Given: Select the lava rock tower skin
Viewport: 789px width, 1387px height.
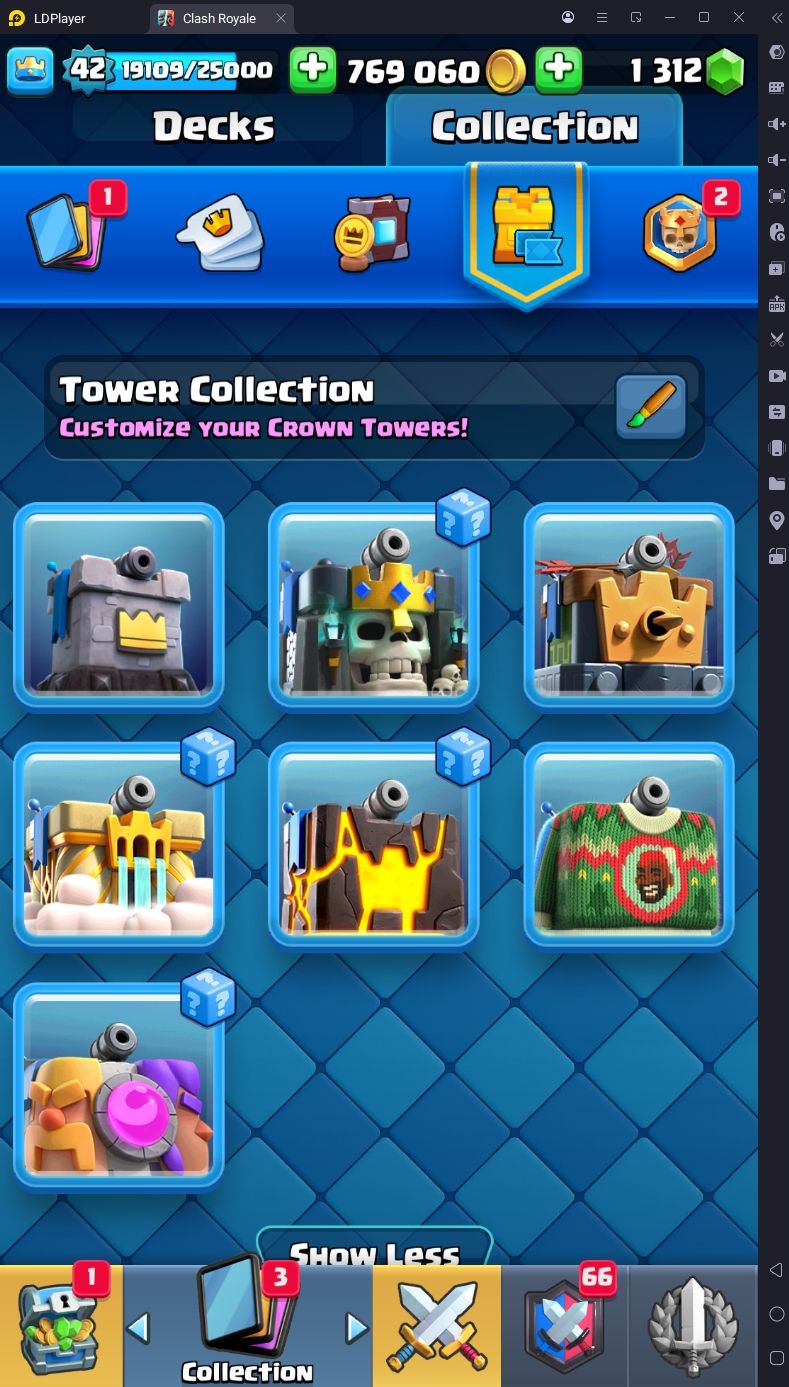Looking at the screenshot, I should coord(373,845).
